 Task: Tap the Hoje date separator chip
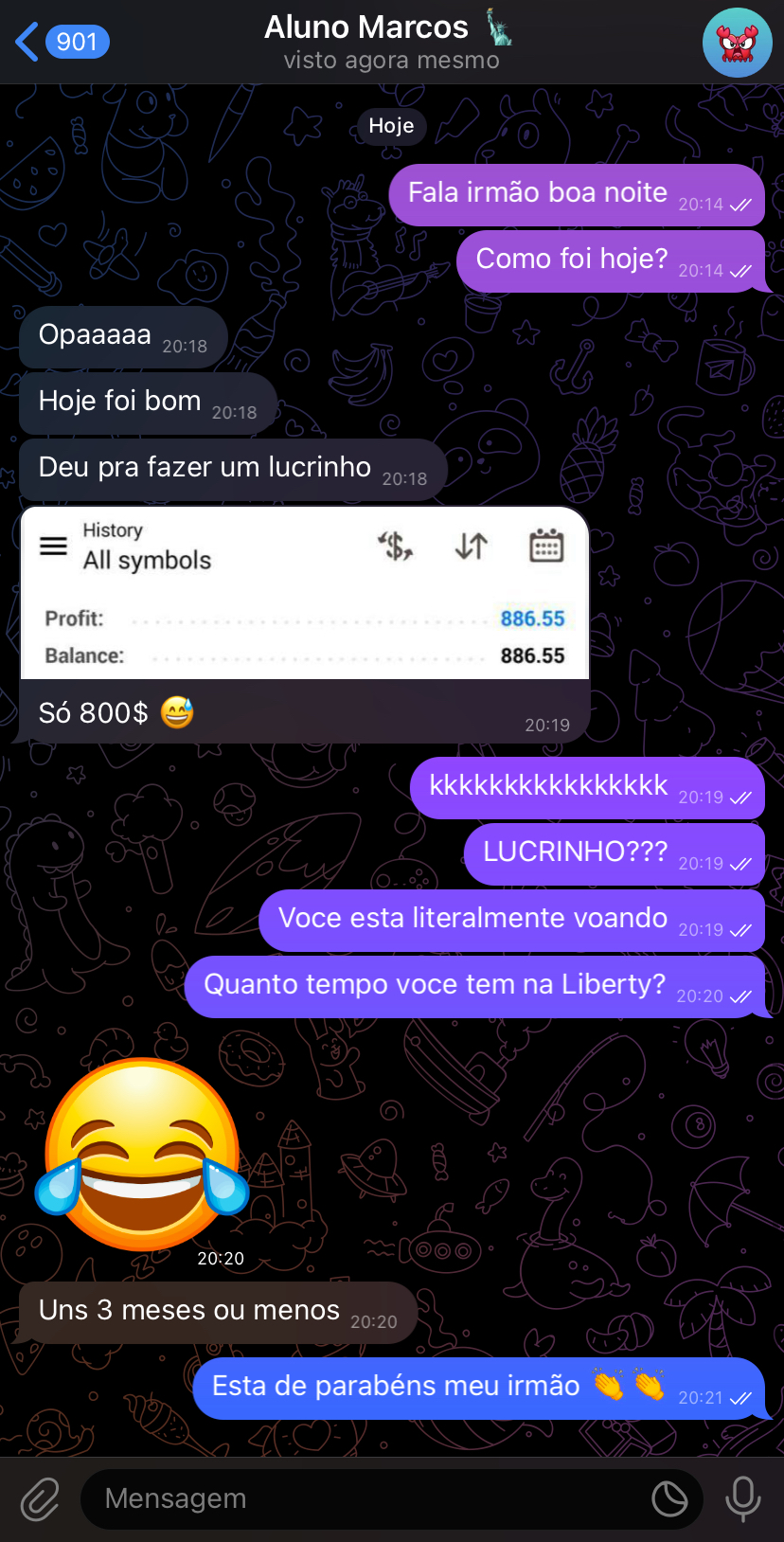pyautogui.click(x=391, y=126)
